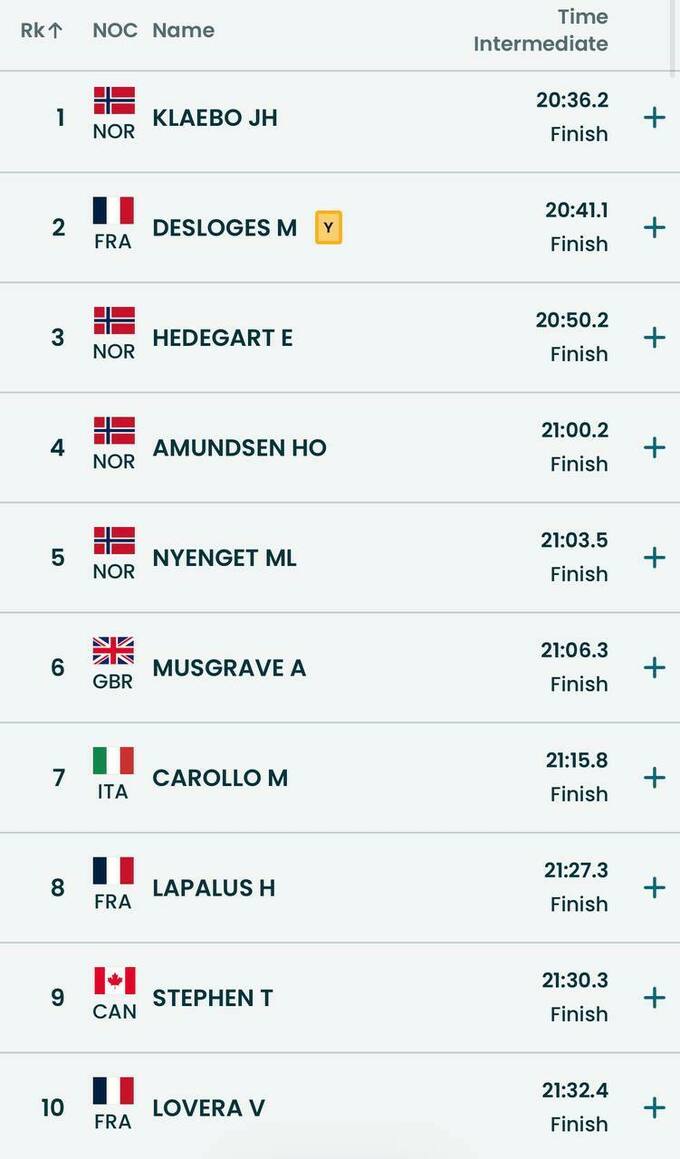The height and width of the screenshot is (1159, 680).
Task: Expand Desloges M's result details
Action: coord(654,228)
